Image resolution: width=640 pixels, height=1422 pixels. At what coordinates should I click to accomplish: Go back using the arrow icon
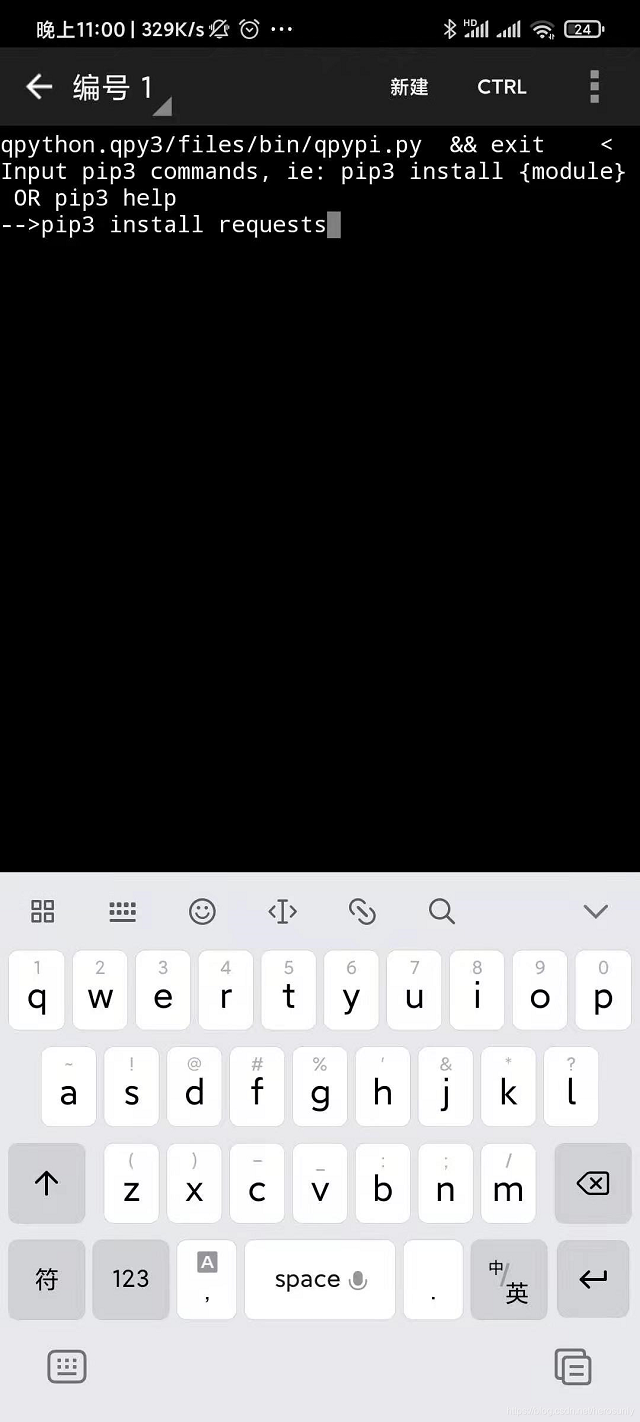click(39, 87)
